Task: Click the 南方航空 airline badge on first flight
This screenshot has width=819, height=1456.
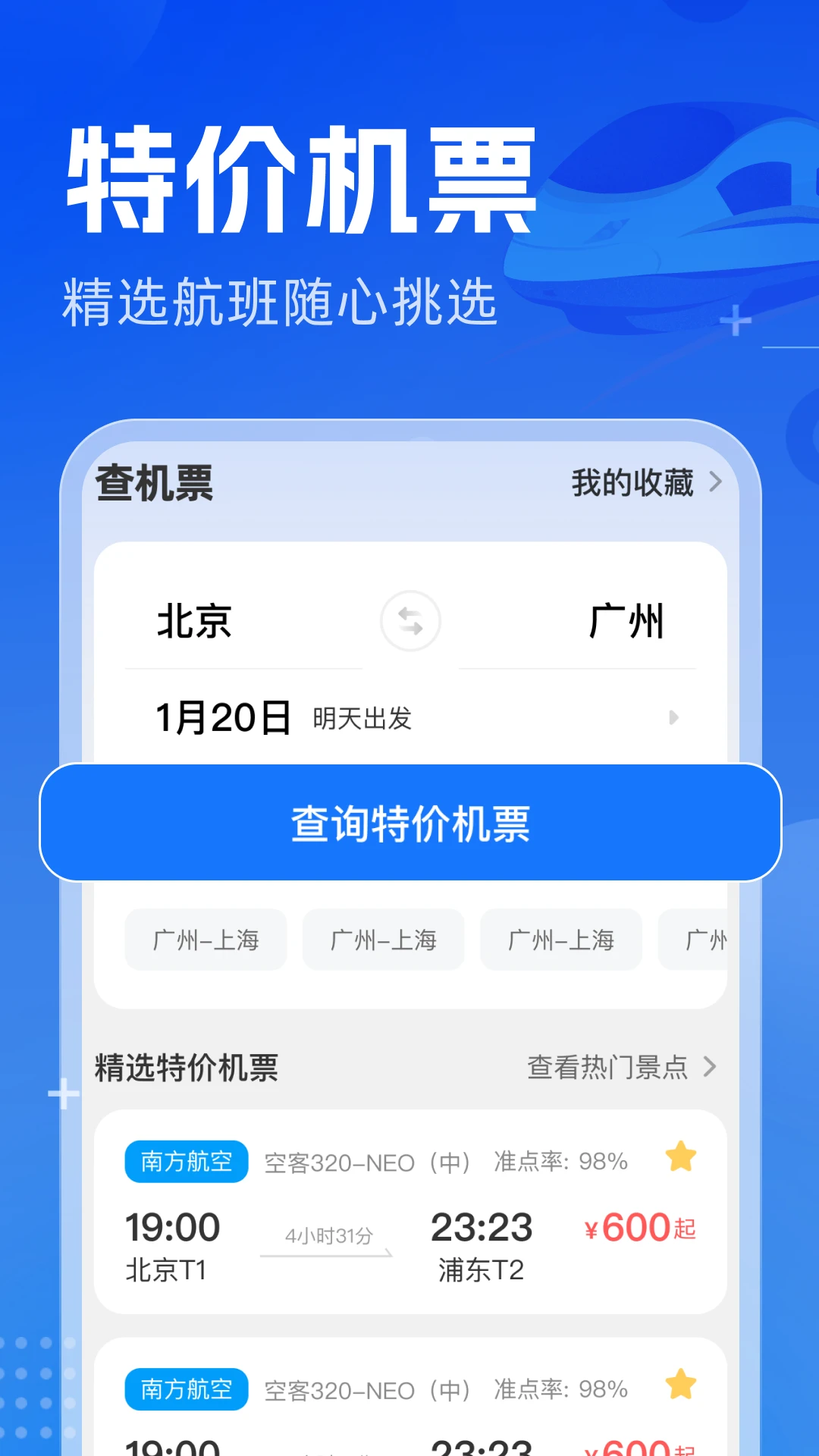Action: click(x=186, y=1161)
